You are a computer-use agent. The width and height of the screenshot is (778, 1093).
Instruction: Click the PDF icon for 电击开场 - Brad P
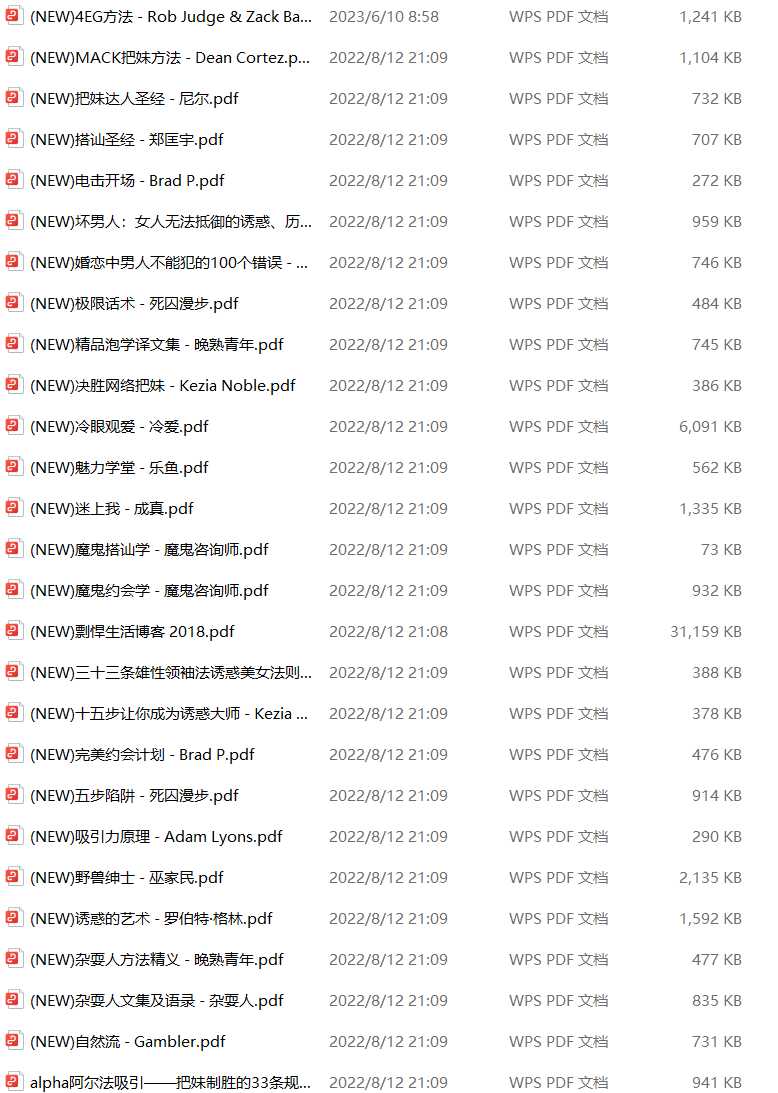click(13, 180)
